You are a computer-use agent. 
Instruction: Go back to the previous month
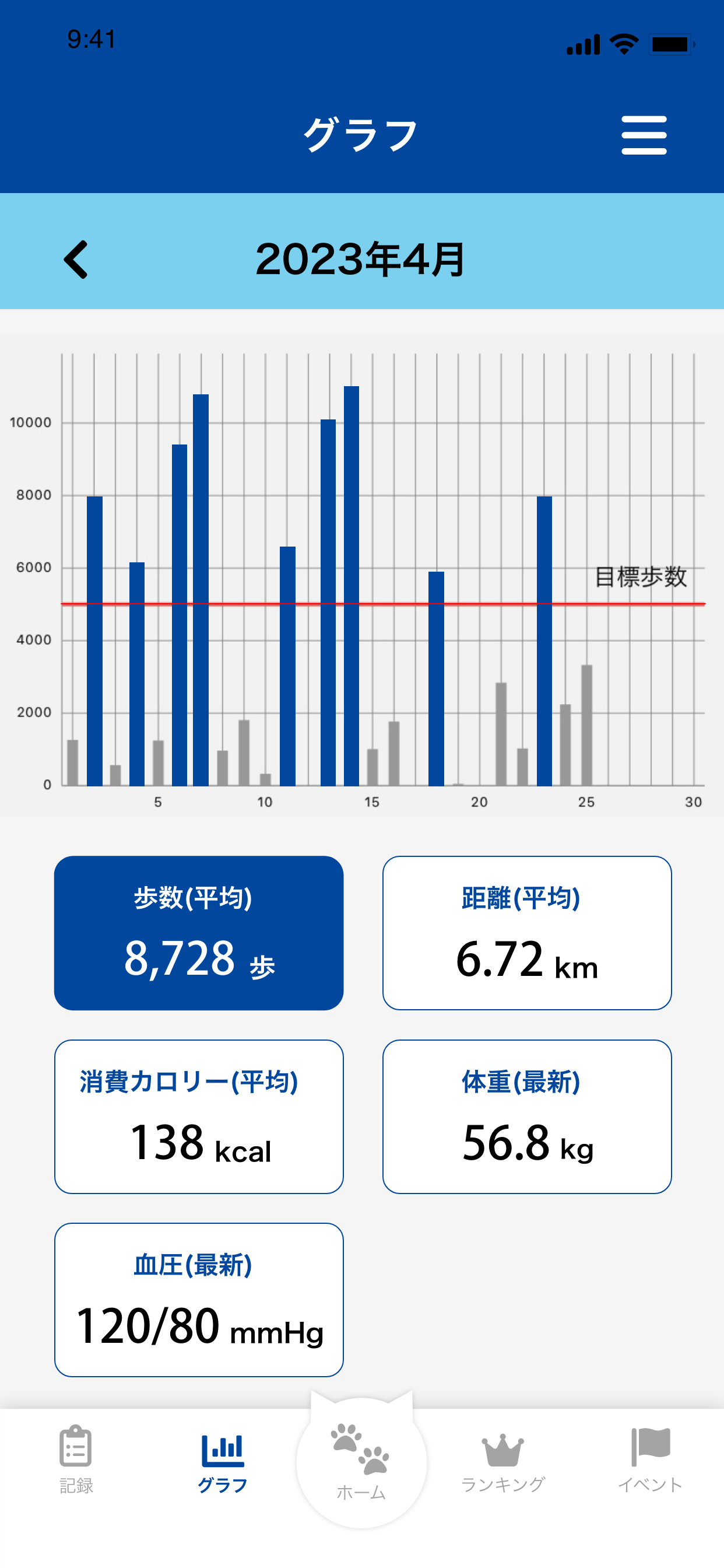coord(76,260)
